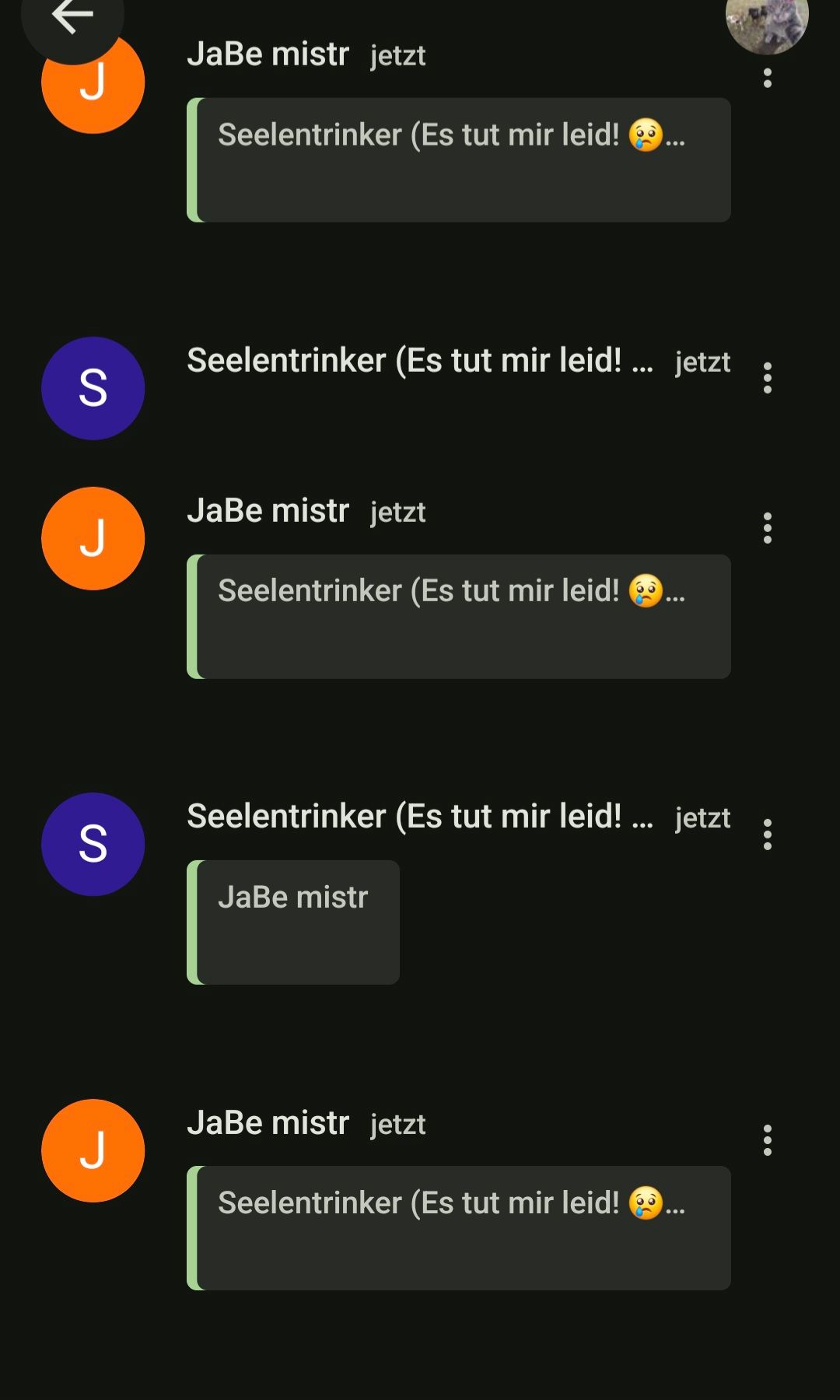Open options for Seelentrinker's comment quoting JaBe mistr
Image resolution: width=840 pixels, height=1400 pixels.
[x=767, y=835]
